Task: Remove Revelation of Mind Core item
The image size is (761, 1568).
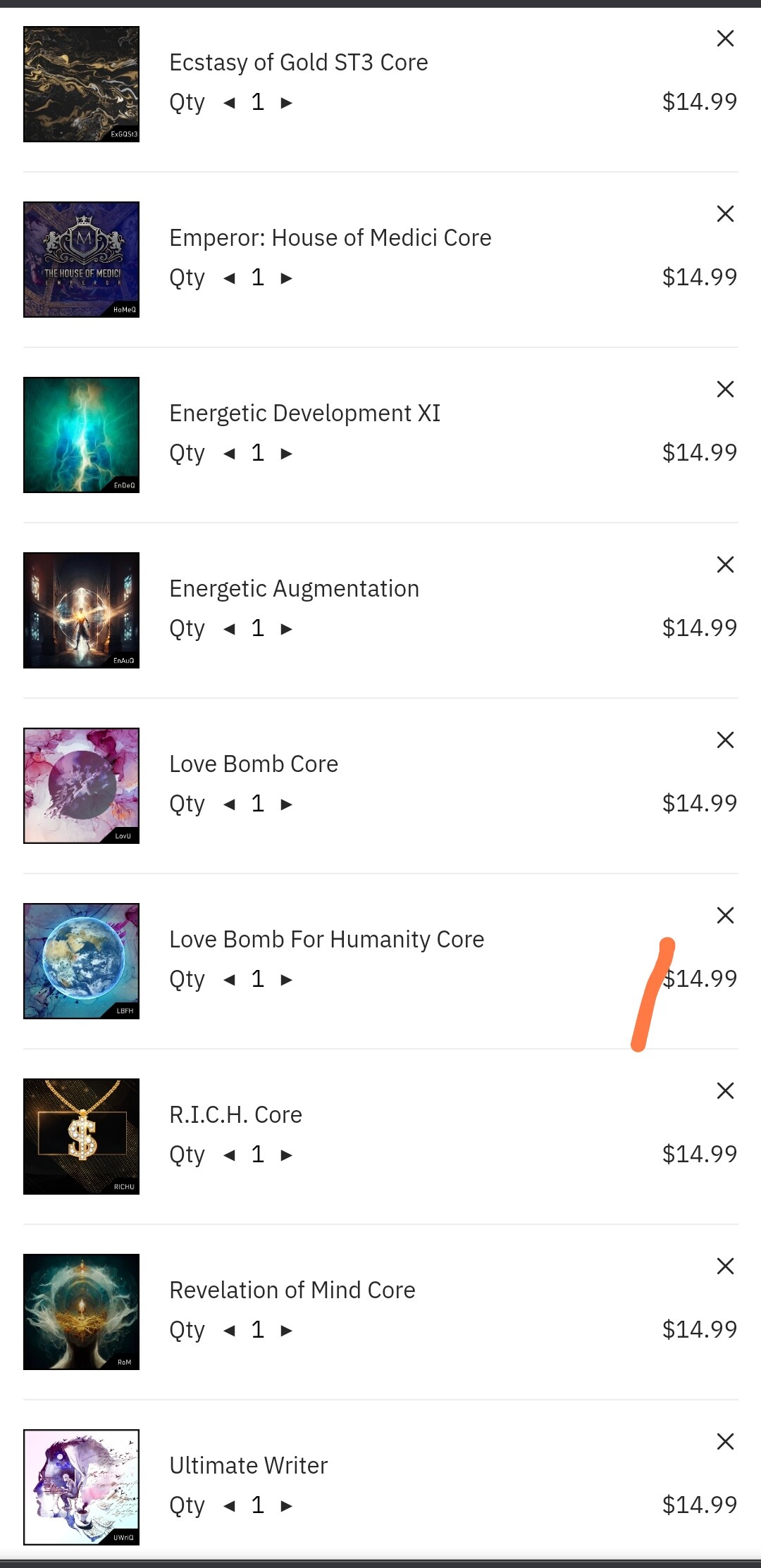Action: (725, 1266)
